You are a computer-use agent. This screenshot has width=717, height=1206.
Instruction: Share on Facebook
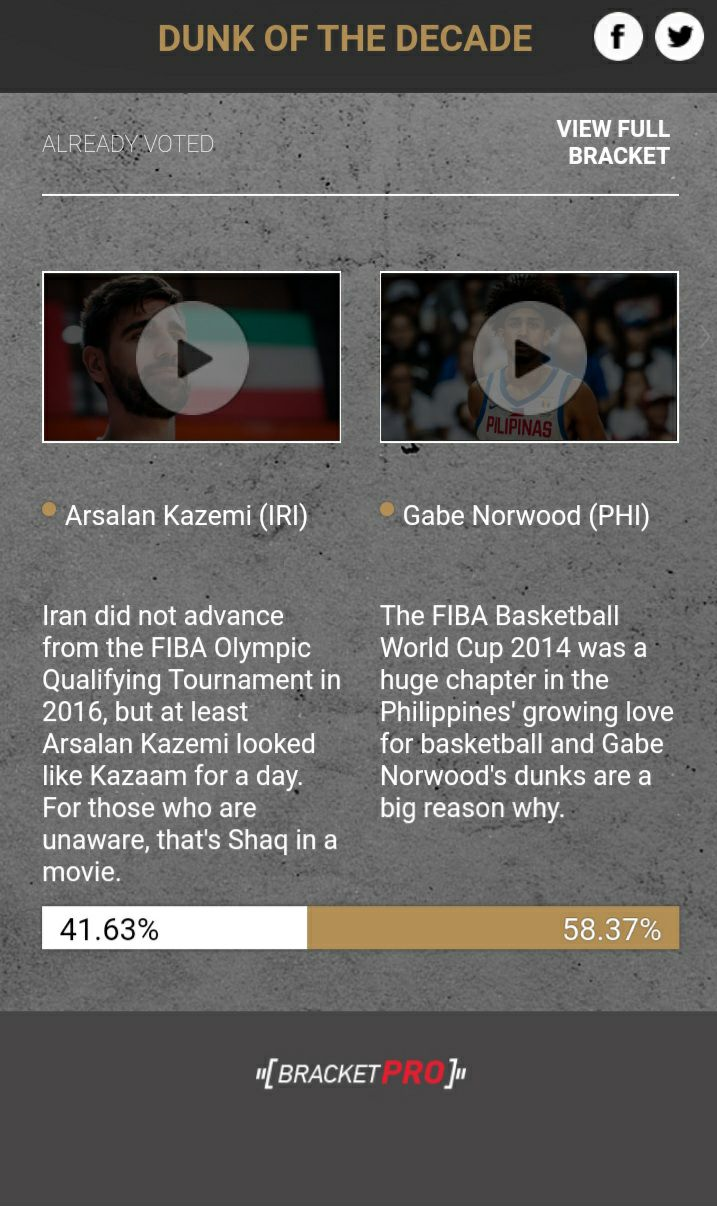618,37
